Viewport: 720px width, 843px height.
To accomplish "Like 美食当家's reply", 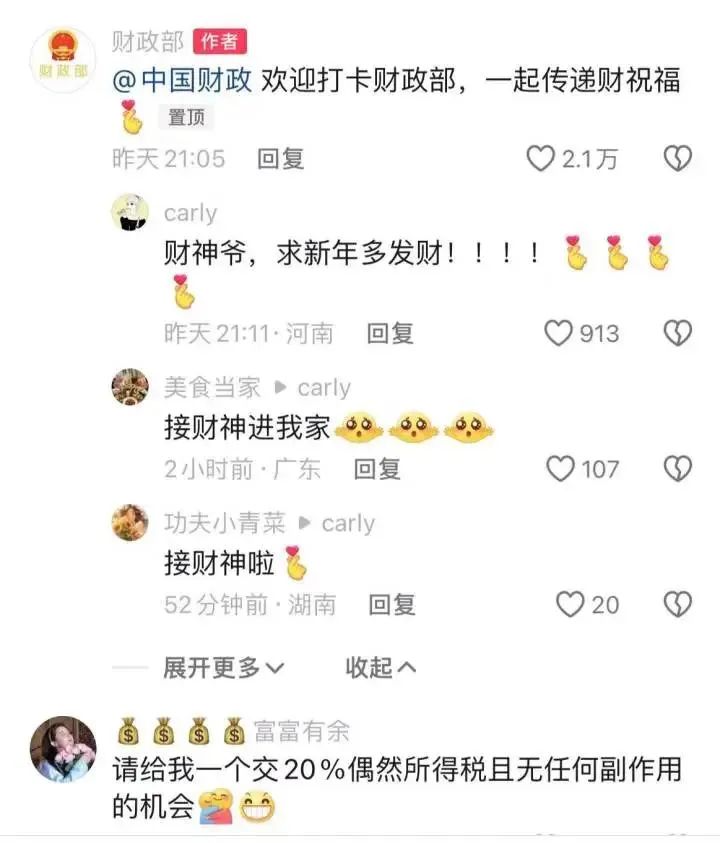I will coord(561,468).
